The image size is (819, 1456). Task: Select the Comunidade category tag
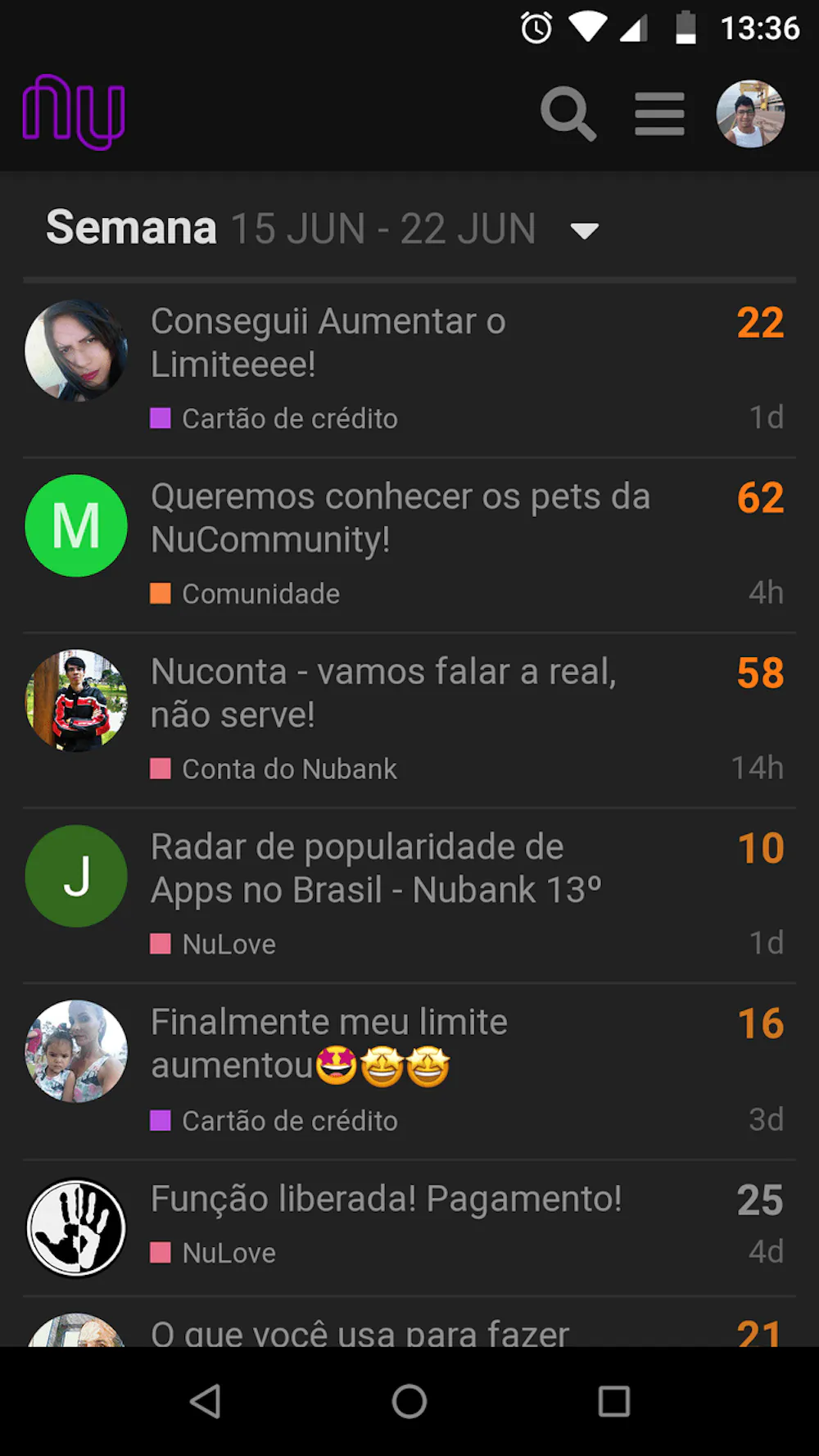[260, 594]
